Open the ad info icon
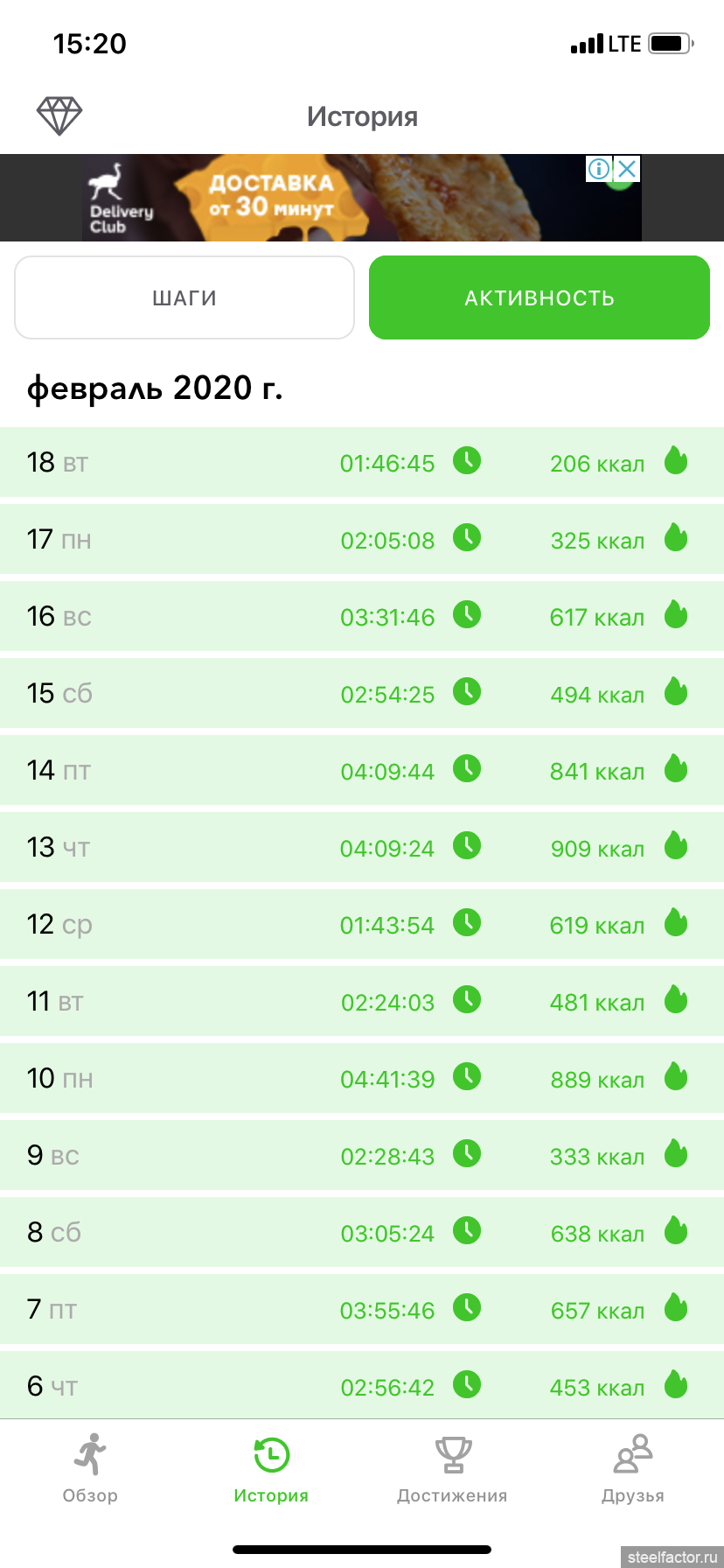 click(599, 169)
